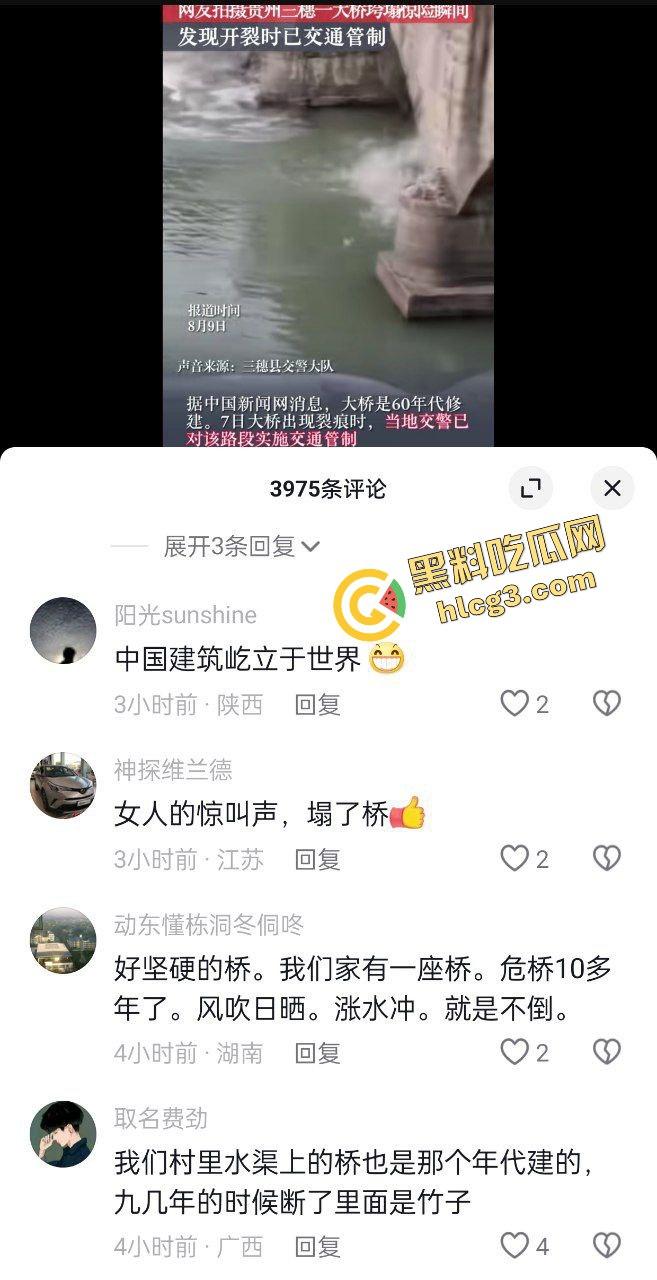Dislike 阳光sunshine's comment
Screen dimensions: 657x1280
pyautogui.click(x=606, y=704)
